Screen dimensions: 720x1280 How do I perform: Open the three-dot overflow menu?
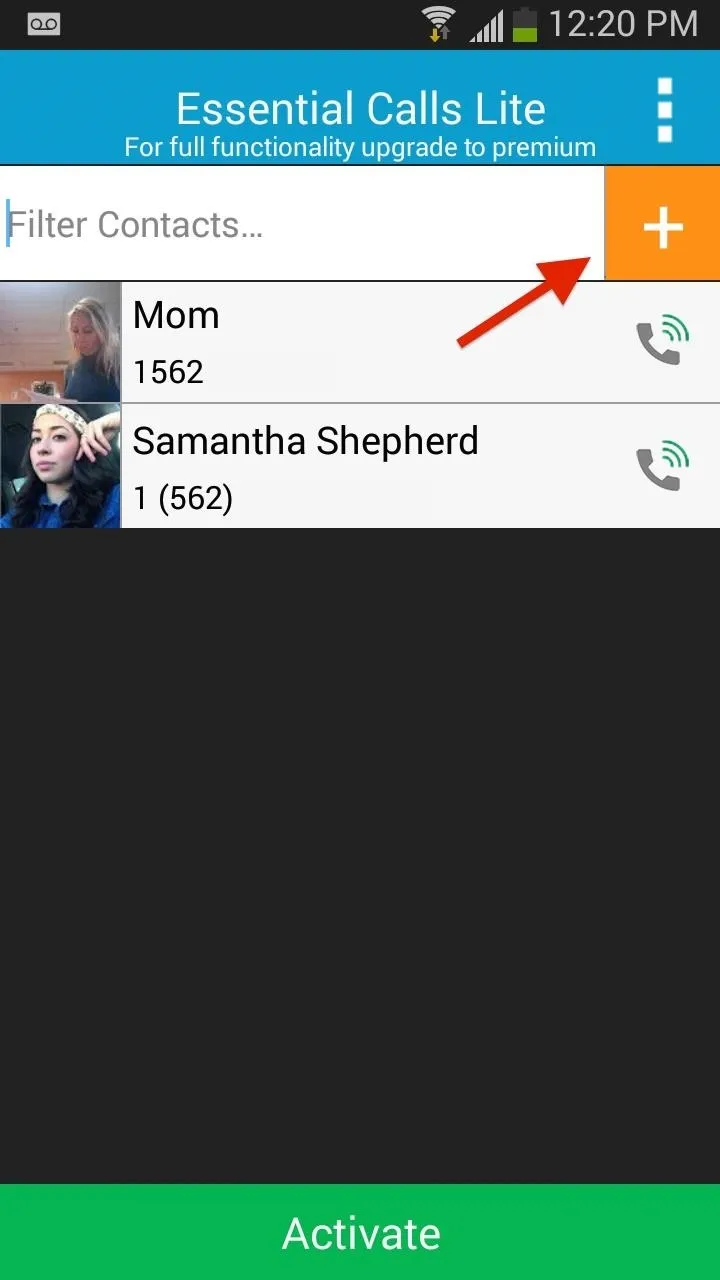coord(664,109)
